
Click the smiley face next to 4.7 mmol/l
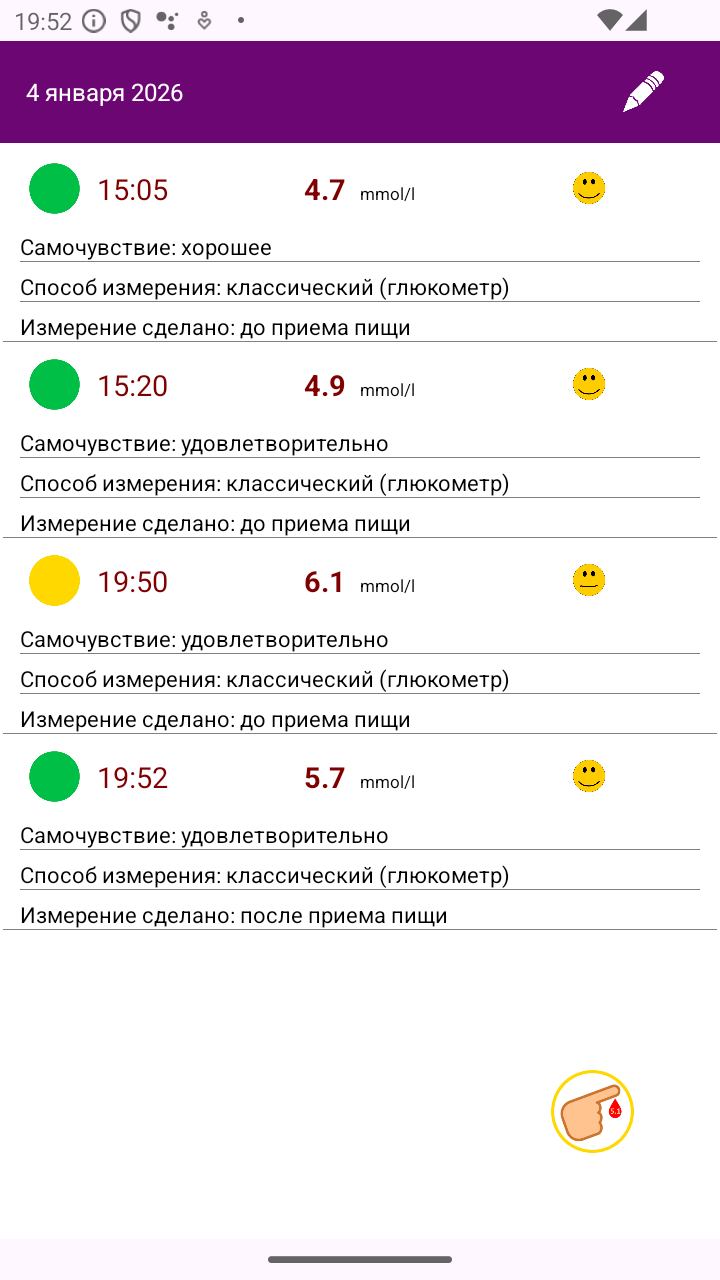pyautogui.click(x=589, y=187)
